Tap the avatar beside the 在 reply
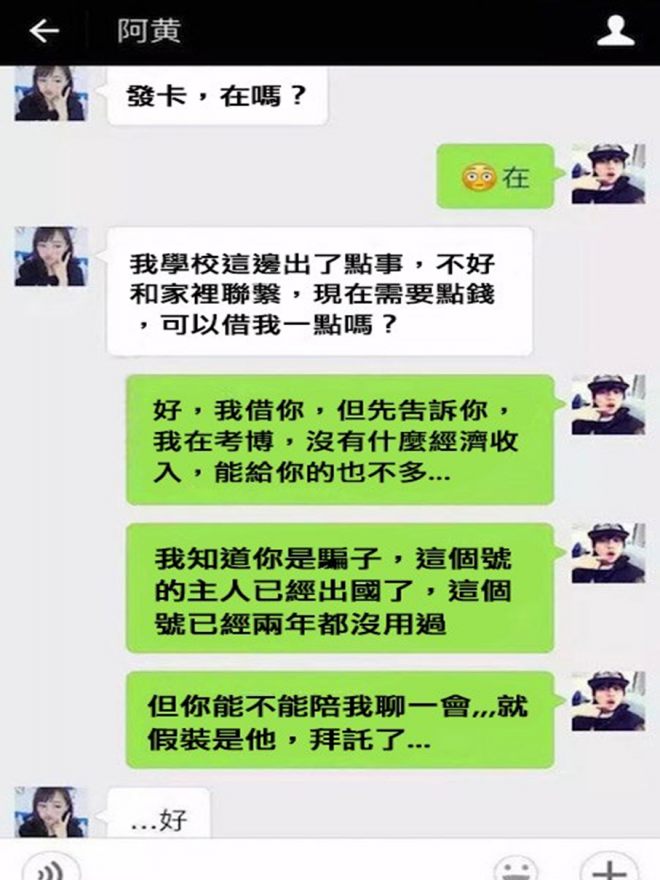This screenshot has width=660, height=880. [608, 174]
